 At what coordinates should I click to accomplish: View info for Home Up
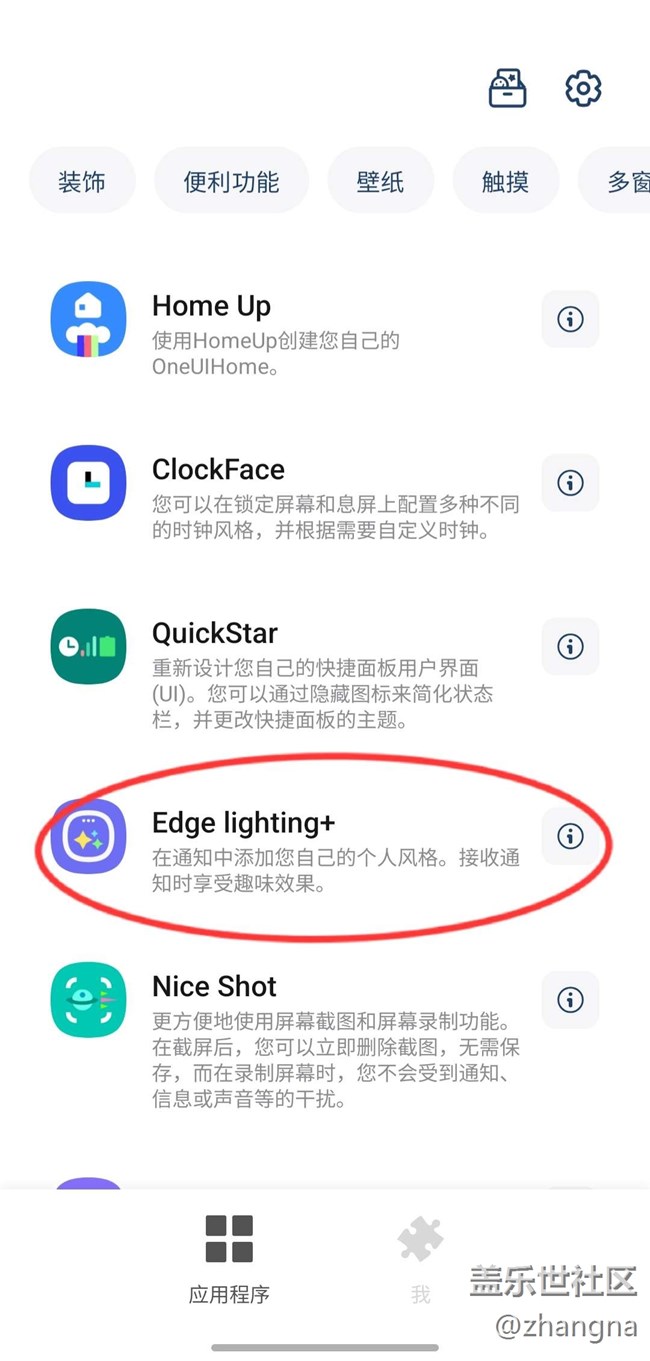[x=570, y=319]
